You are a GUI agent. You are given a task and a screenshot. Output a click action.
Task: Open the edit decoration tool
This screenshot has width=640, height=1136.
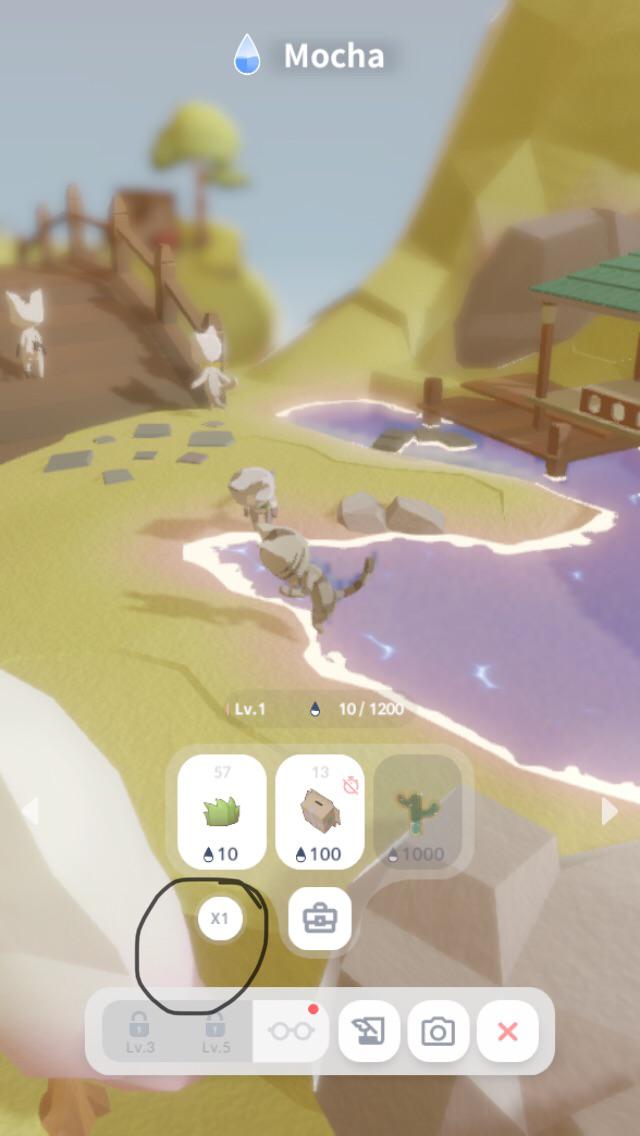click(368, 1031)
